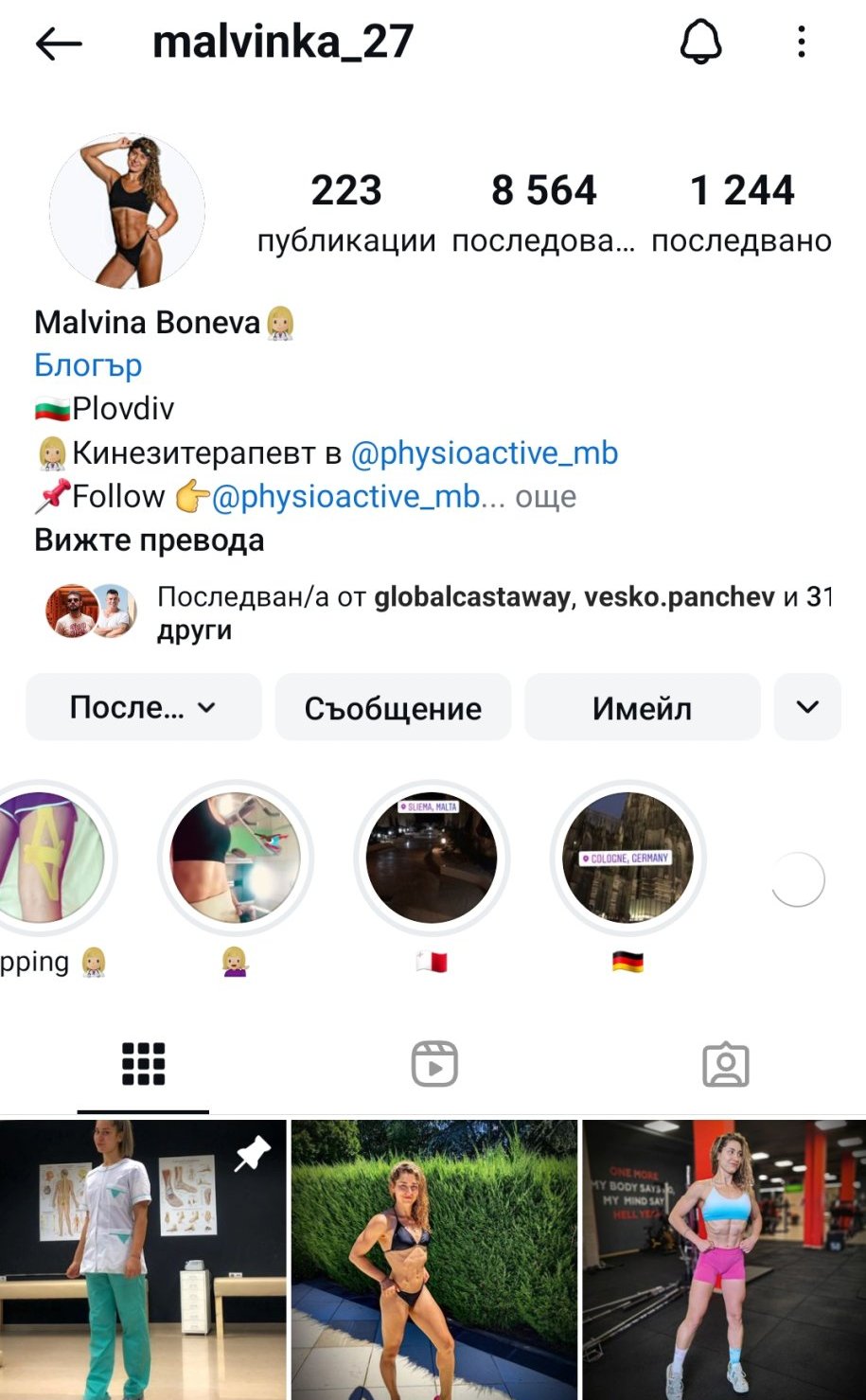Screen dimensions: 866x1400
Task: Open the notifications bell
Action: pyautogui.click(x=701, y=43)
